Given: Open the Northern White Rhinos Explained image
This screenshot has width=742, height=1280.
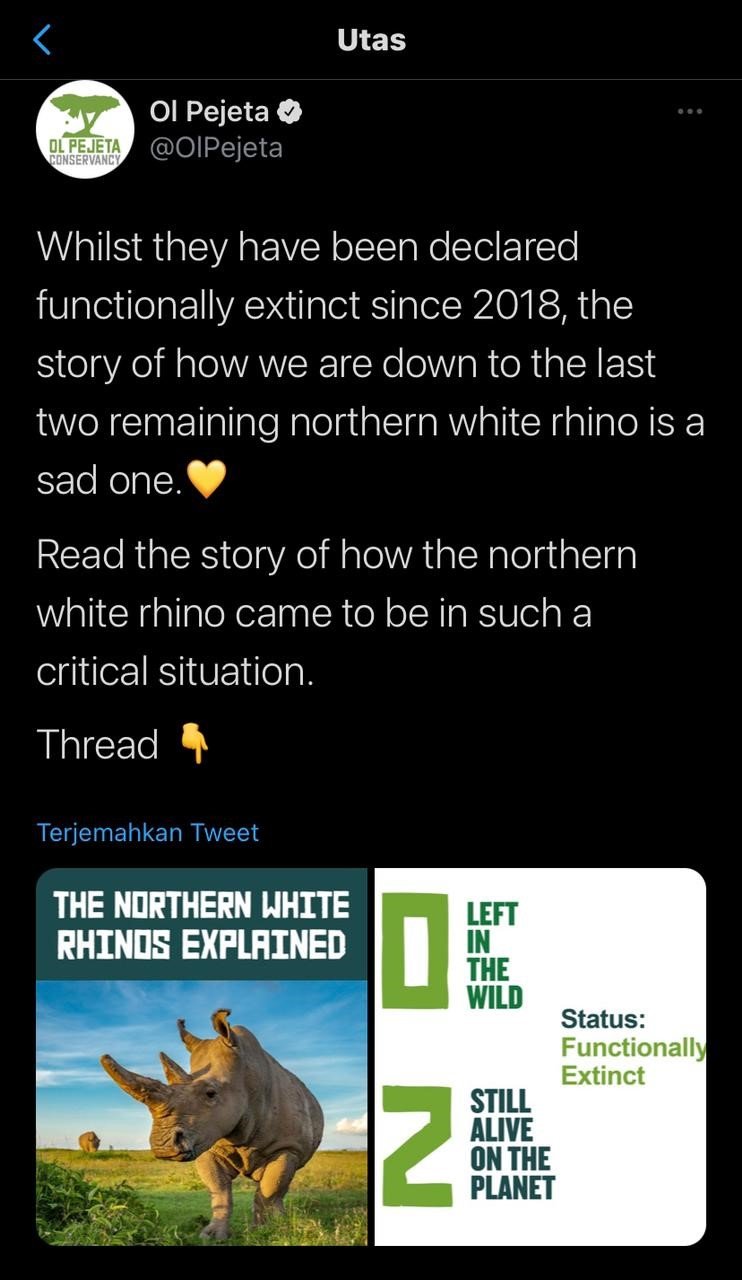Looking at the screenshot, I should click(x=202, y=1056).
